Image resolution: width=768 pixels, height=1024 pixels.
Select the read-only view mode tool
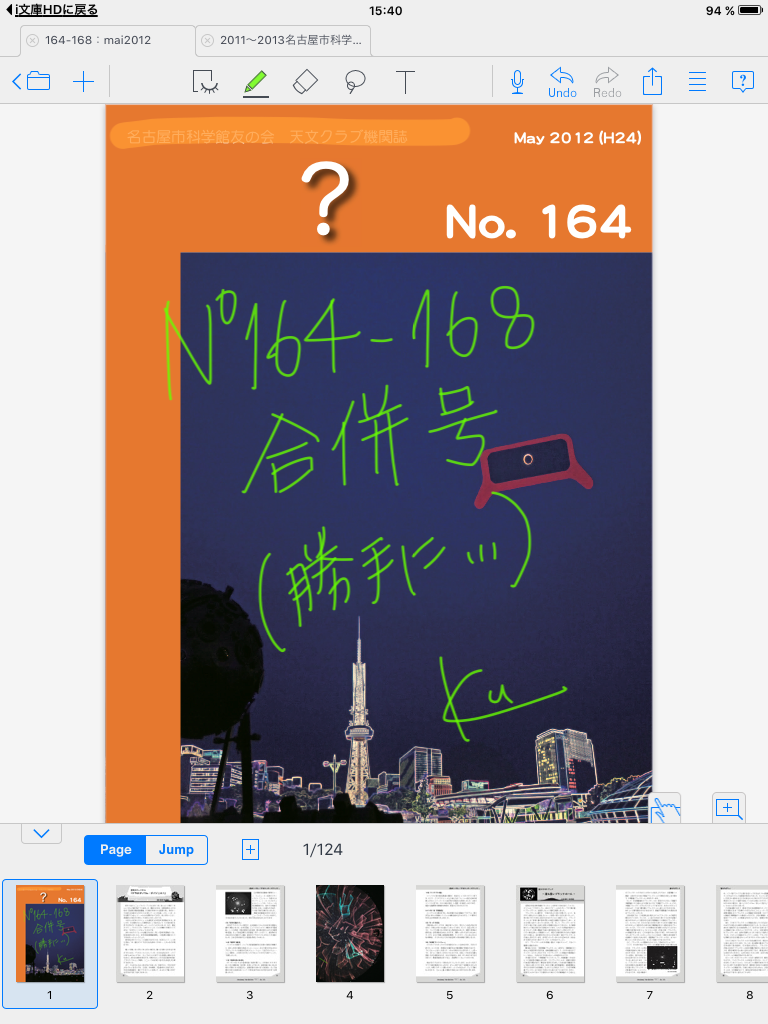(x=206, y=82)
